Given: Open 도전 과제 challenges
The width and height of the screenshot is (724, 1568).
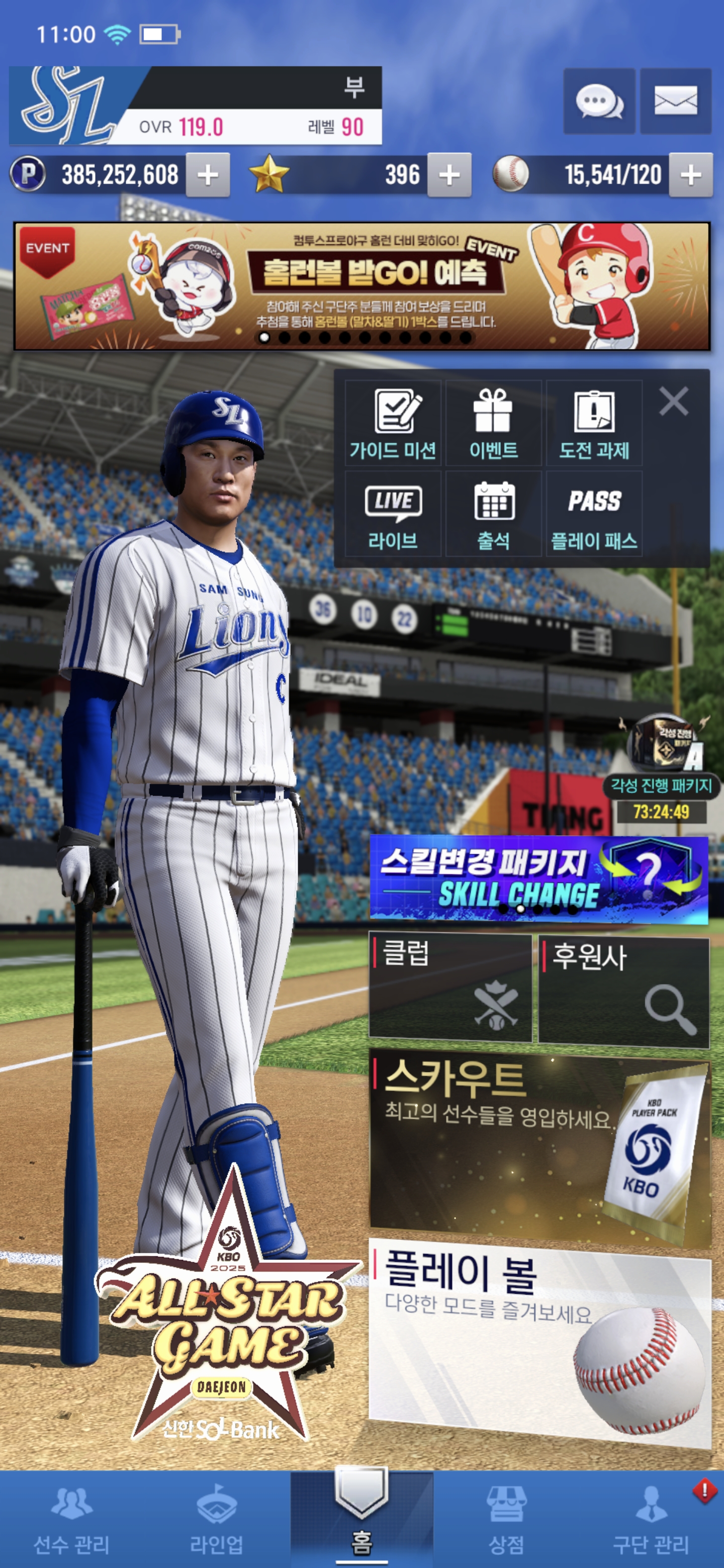Looking at the screenshot, I should pos(594,424).
